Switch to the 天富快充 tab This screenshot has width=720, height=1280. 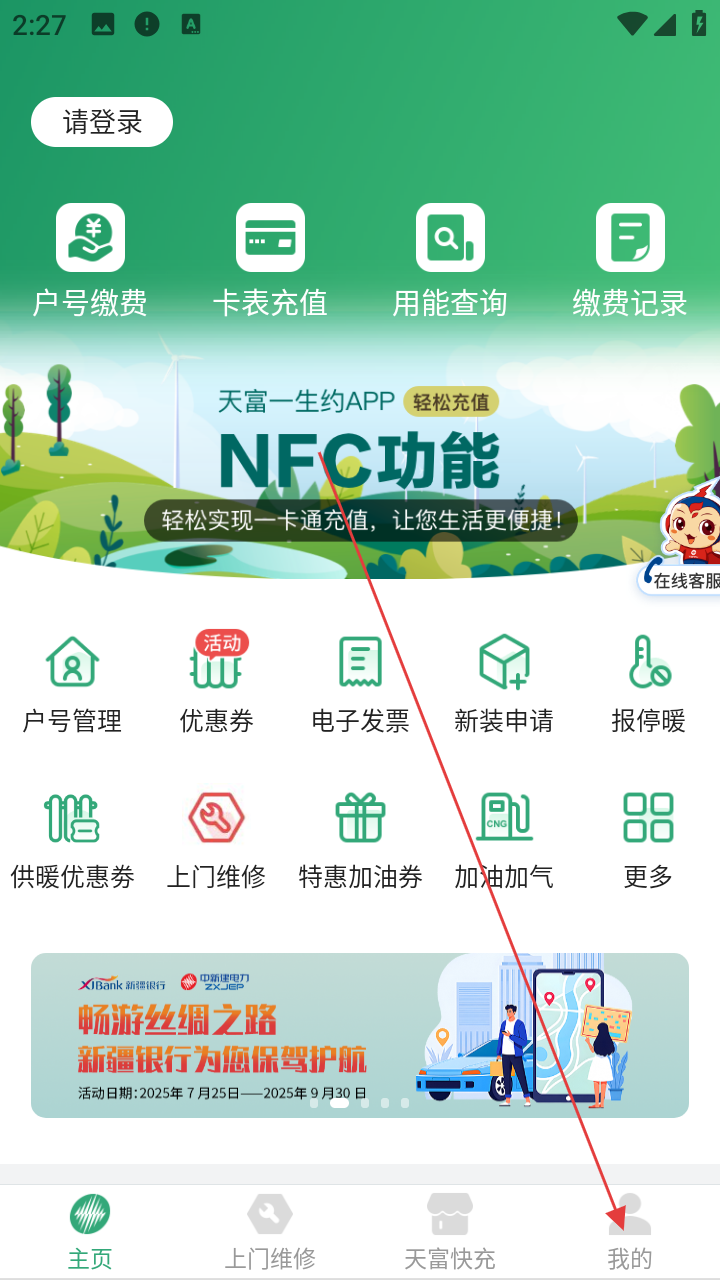point(450,1232)
